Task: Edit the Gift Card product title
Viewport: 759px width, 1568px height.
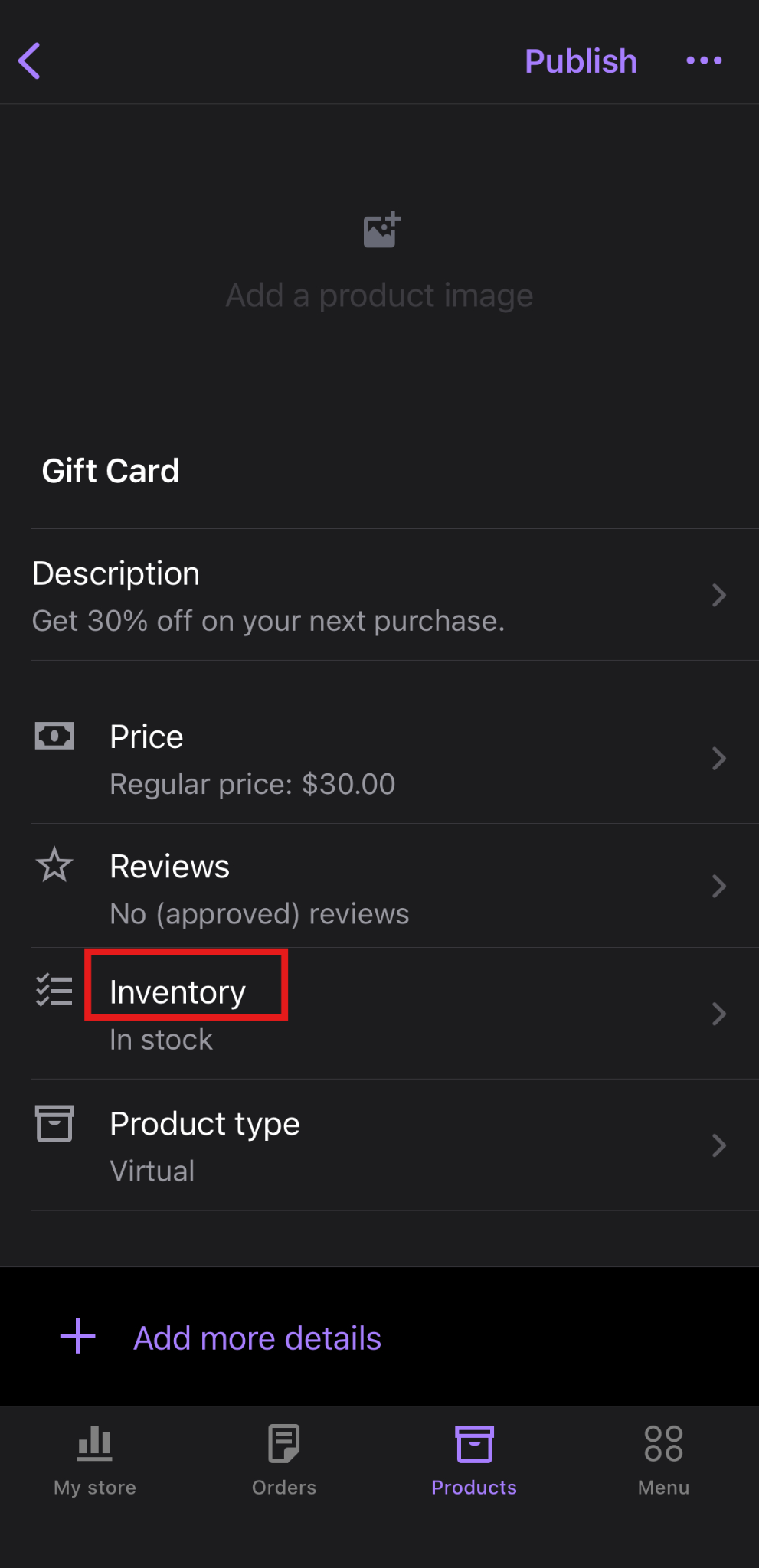Action: (111, 471)
